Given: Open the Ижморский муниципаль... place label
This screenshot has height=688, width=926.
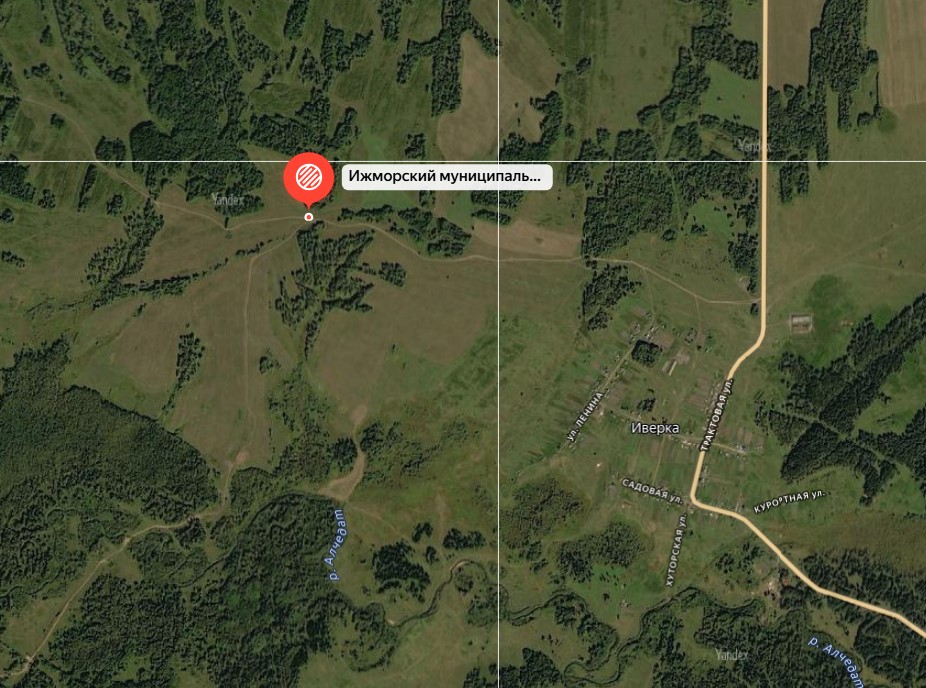Looking at the screenshot, I should (x=446, y=177).
